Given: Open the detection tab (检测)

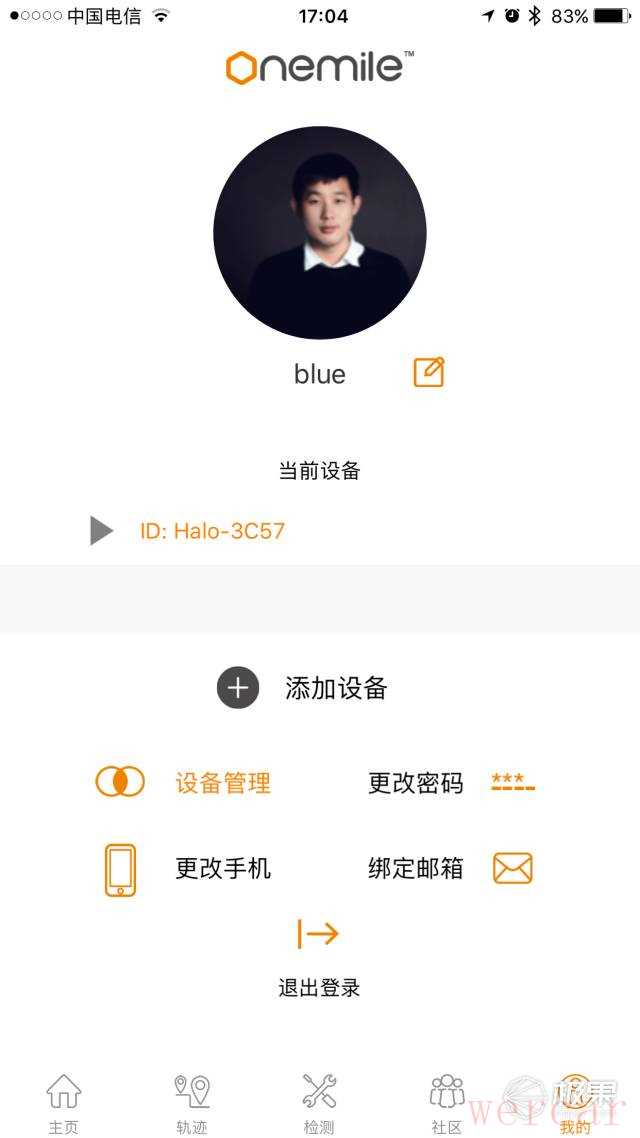Looking at the screenshot, I should click(319, 1104).
